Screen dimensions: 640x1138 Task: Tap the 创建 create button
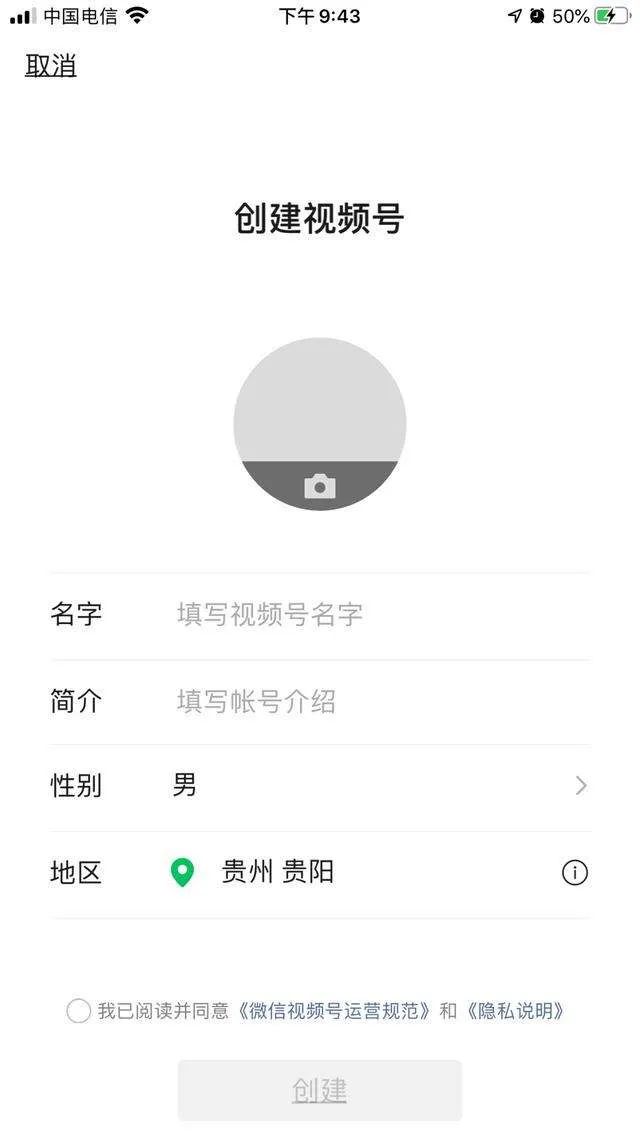(320, 1090)
